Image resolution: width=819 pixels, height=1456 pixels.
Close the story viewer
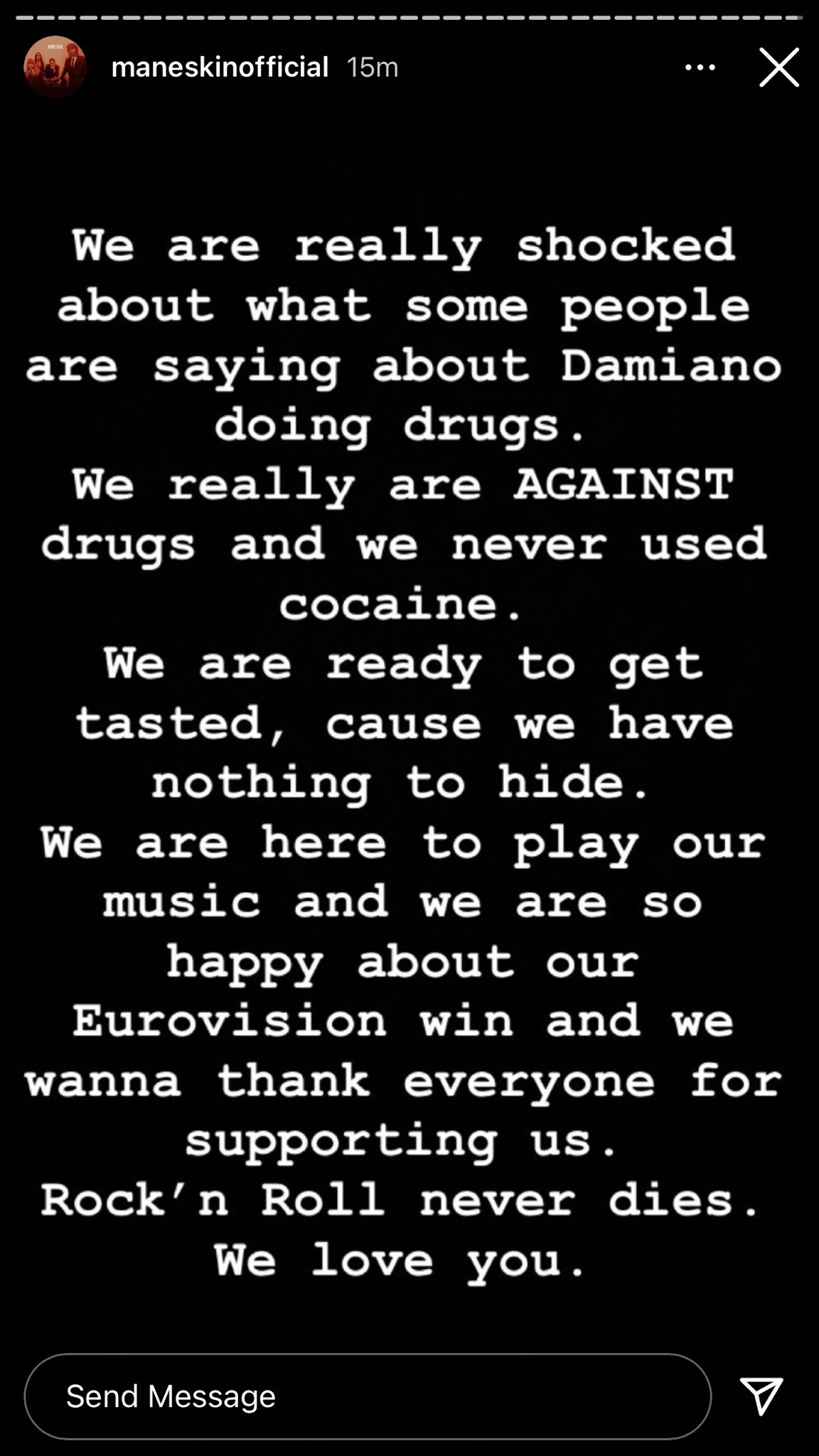tap(778, 68)
